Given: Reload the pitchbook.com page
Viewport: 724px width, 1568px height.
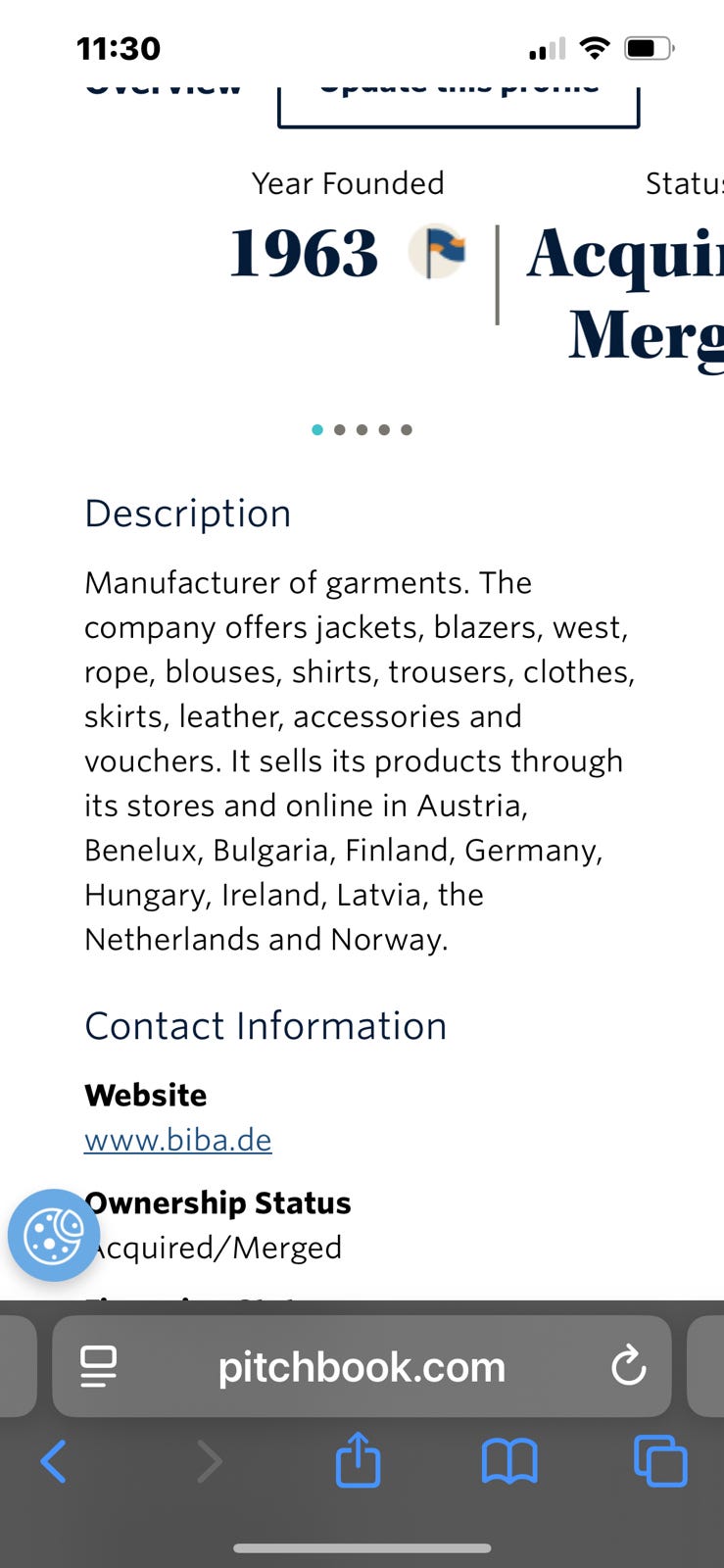Looking at the screenshot, I should 628,1366.
